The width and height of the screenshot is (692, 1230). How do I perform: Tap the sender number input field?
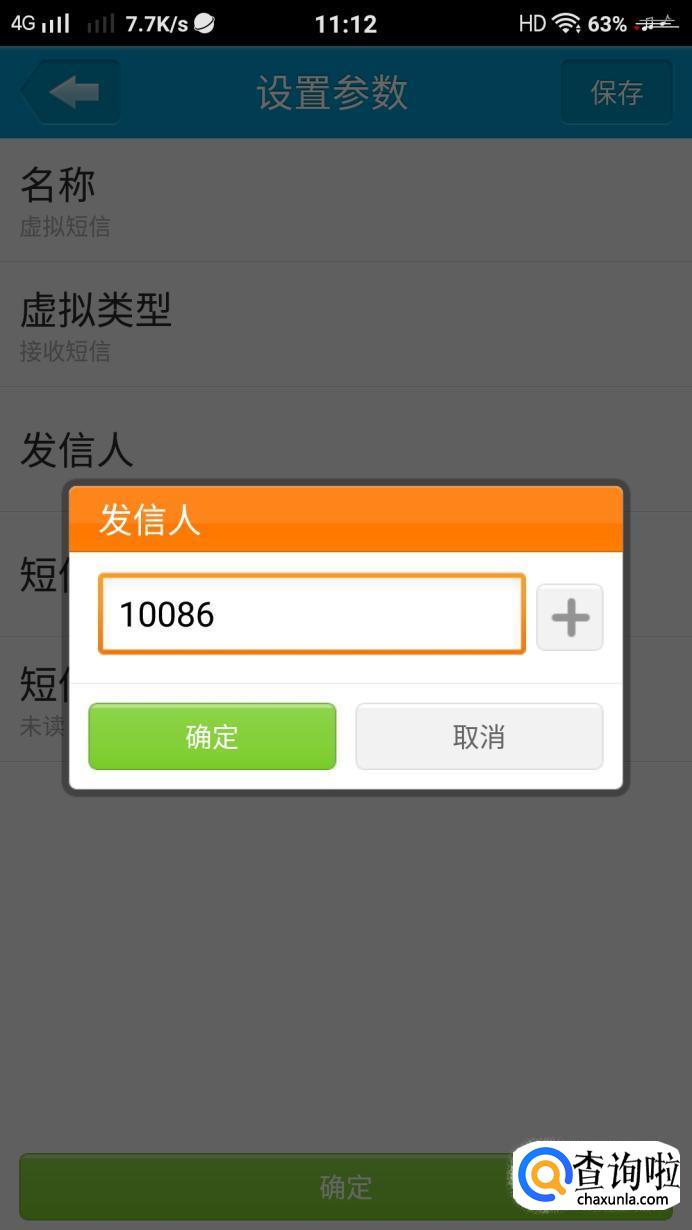pos(312,614)
